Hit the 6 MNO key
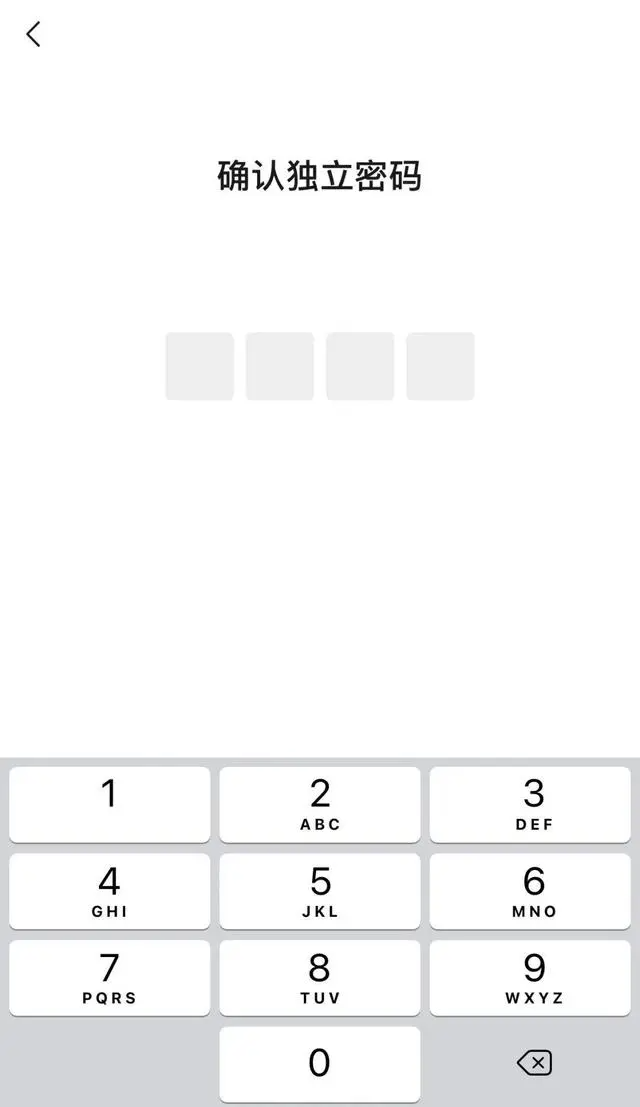This screenshot has width=640, height=1107. point(530,891)
